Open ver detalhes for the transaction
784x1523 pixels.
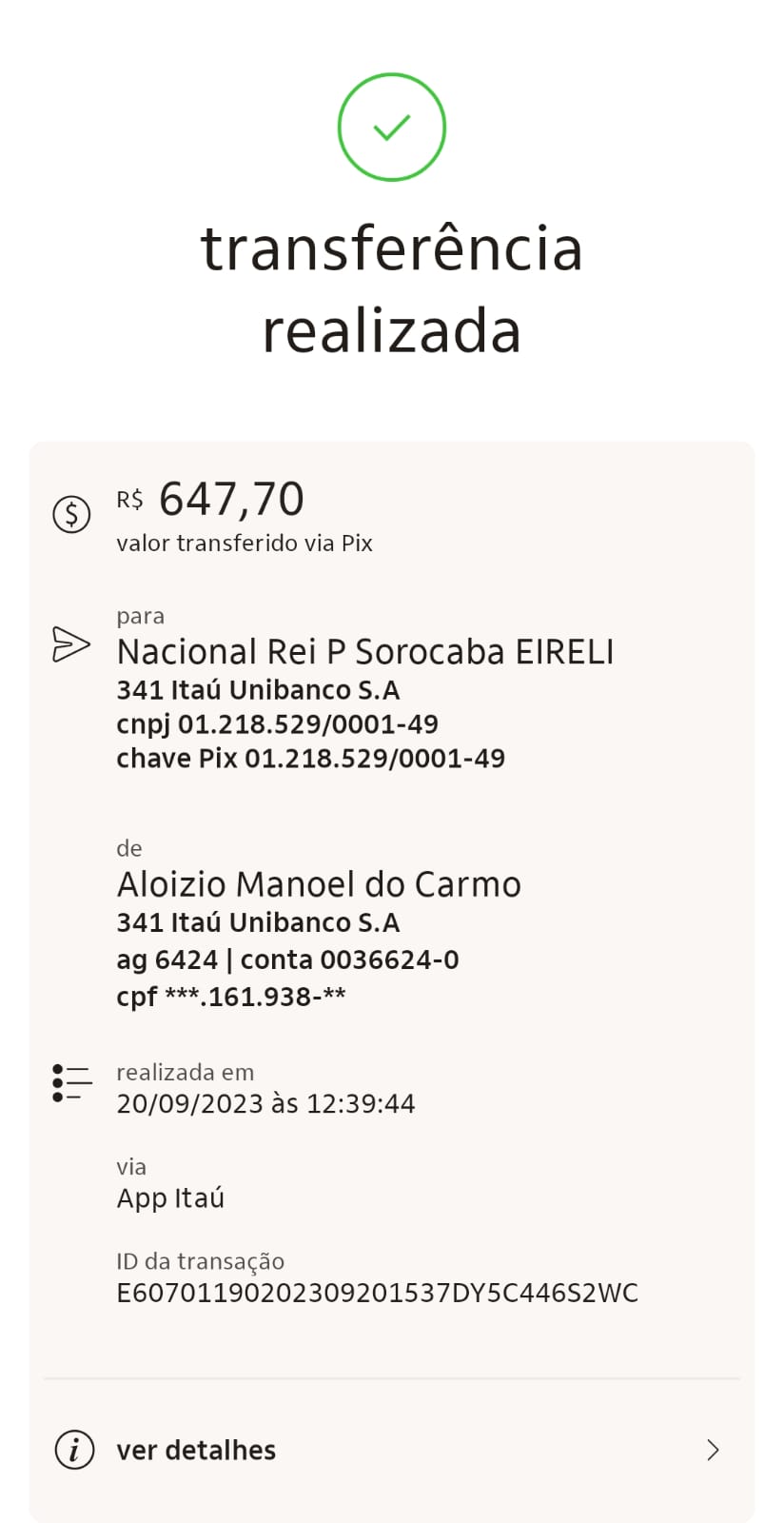click(195, 1451)
